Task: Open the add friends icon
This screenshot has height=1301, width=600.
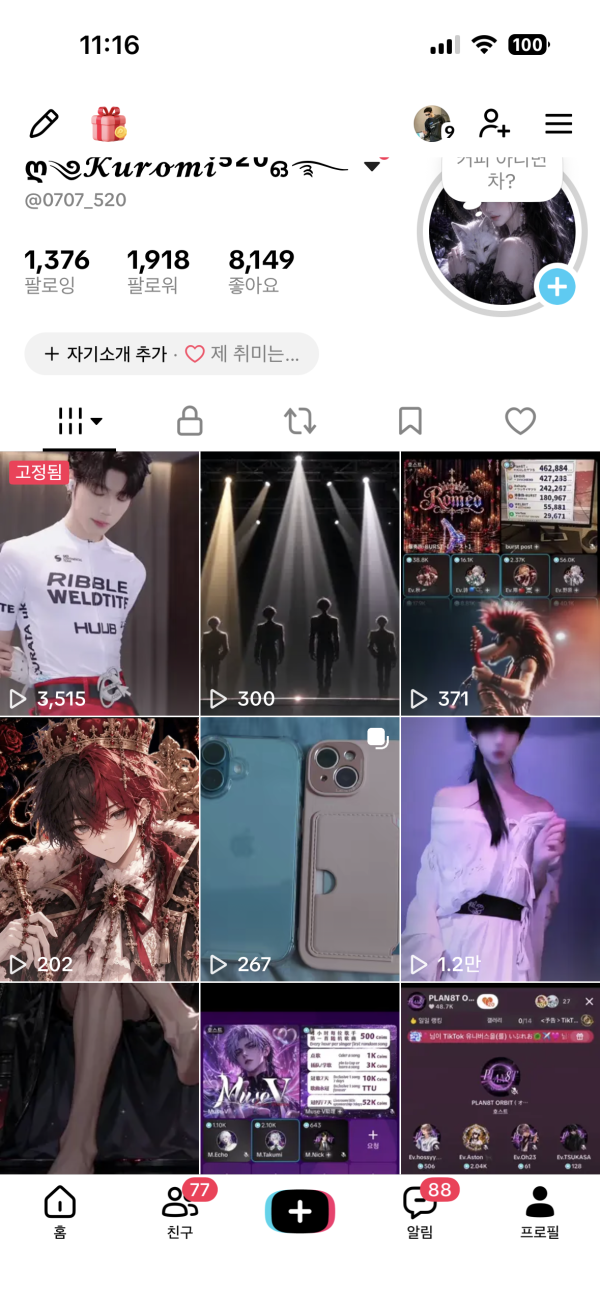Action: (x=494, y=124)
